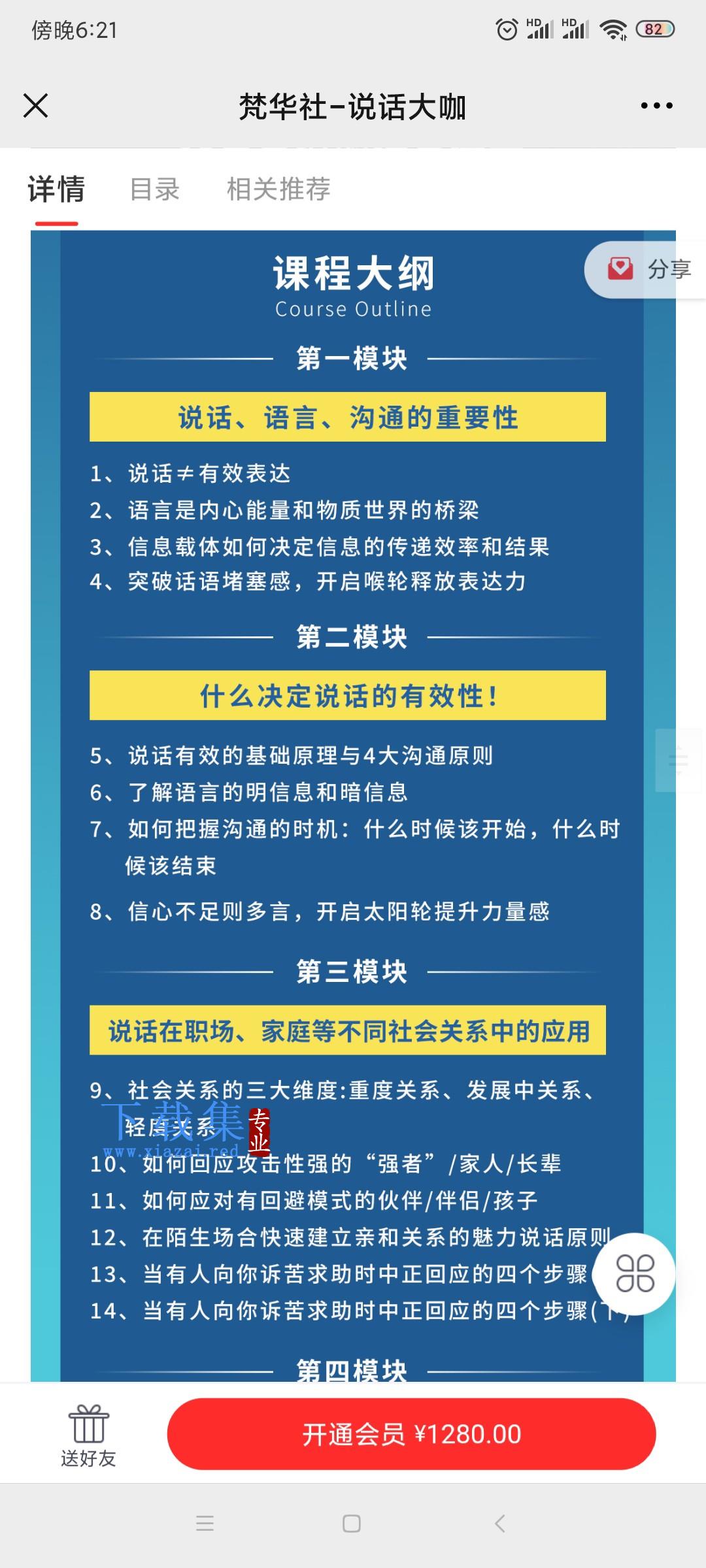Open recent apps from system bar
706x1568 pixels.
[205, 1524]
